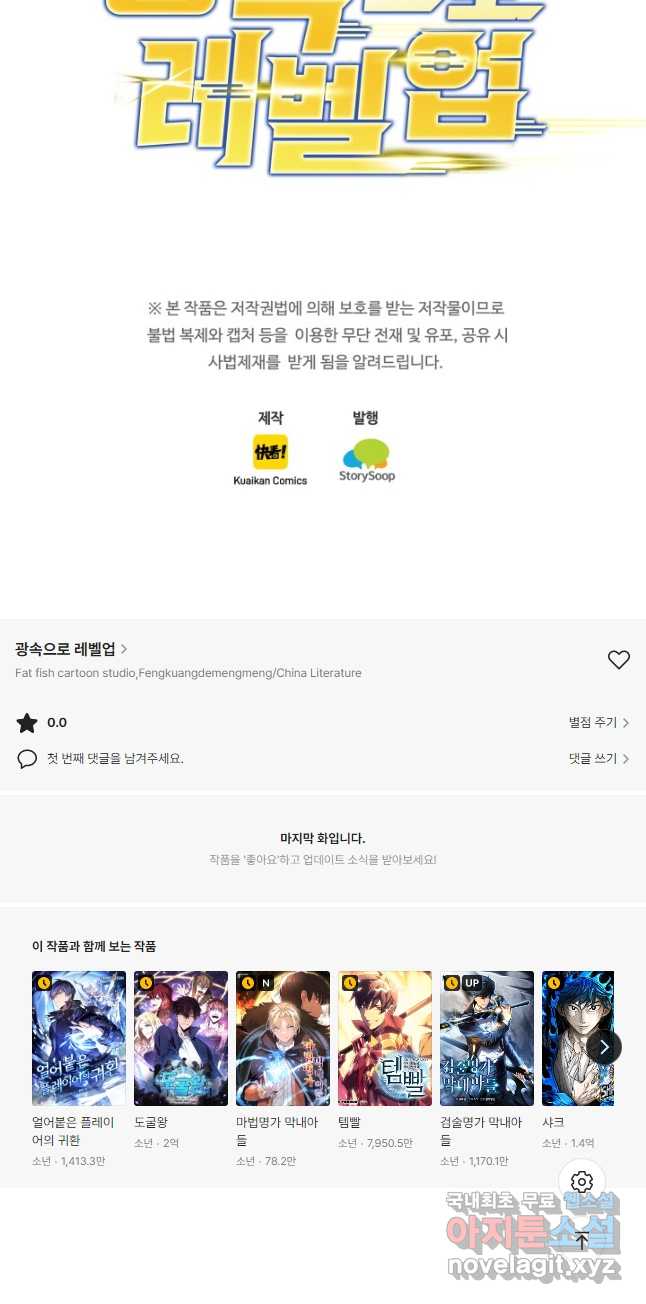
Task: Open 별점 주기 to rate
Action: (598, 723)
